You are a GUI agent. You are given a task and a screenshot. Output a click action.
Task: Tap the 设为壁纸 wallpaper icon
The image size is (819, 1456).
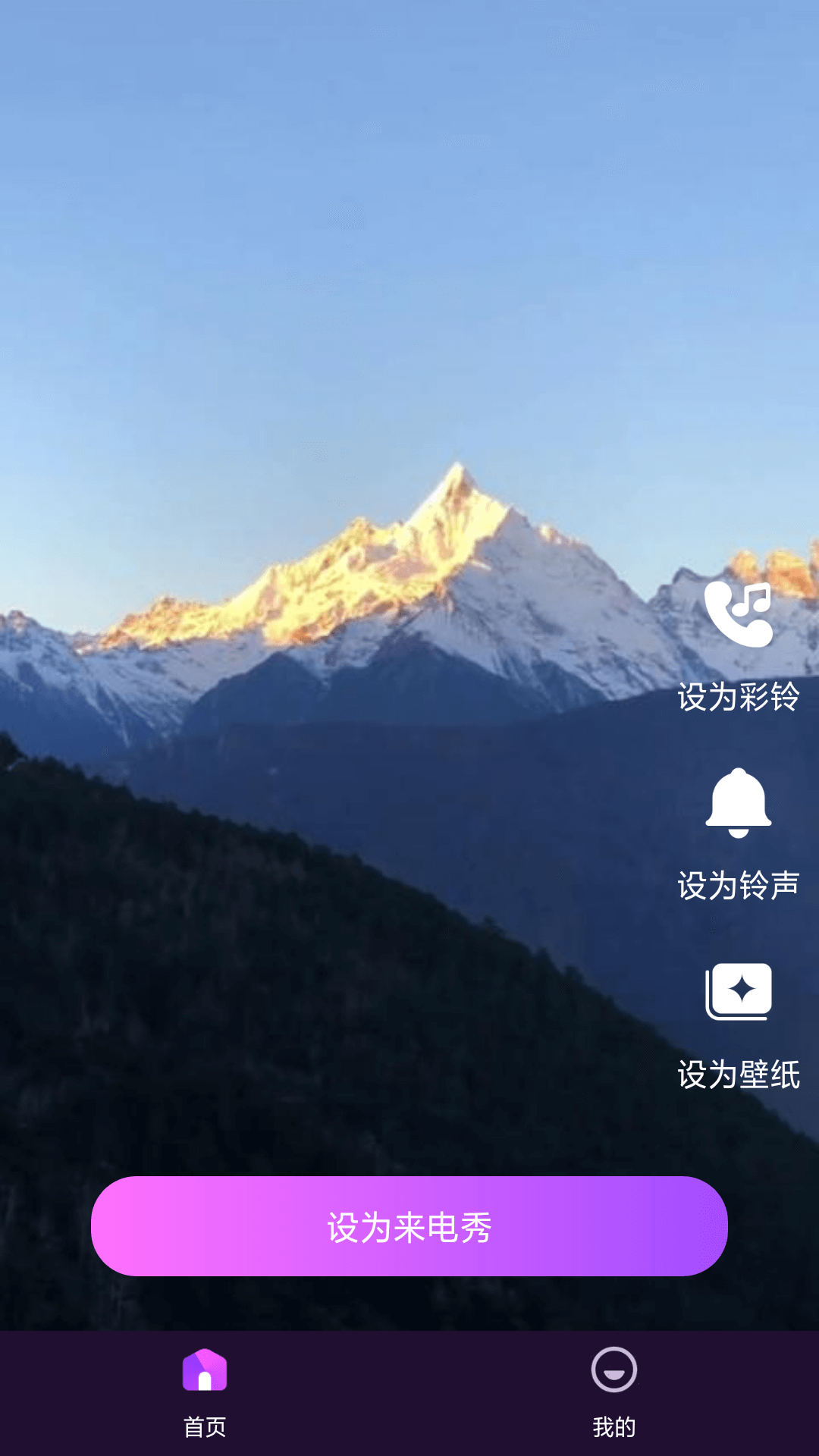pyautogui.click(x=738, y=991)
